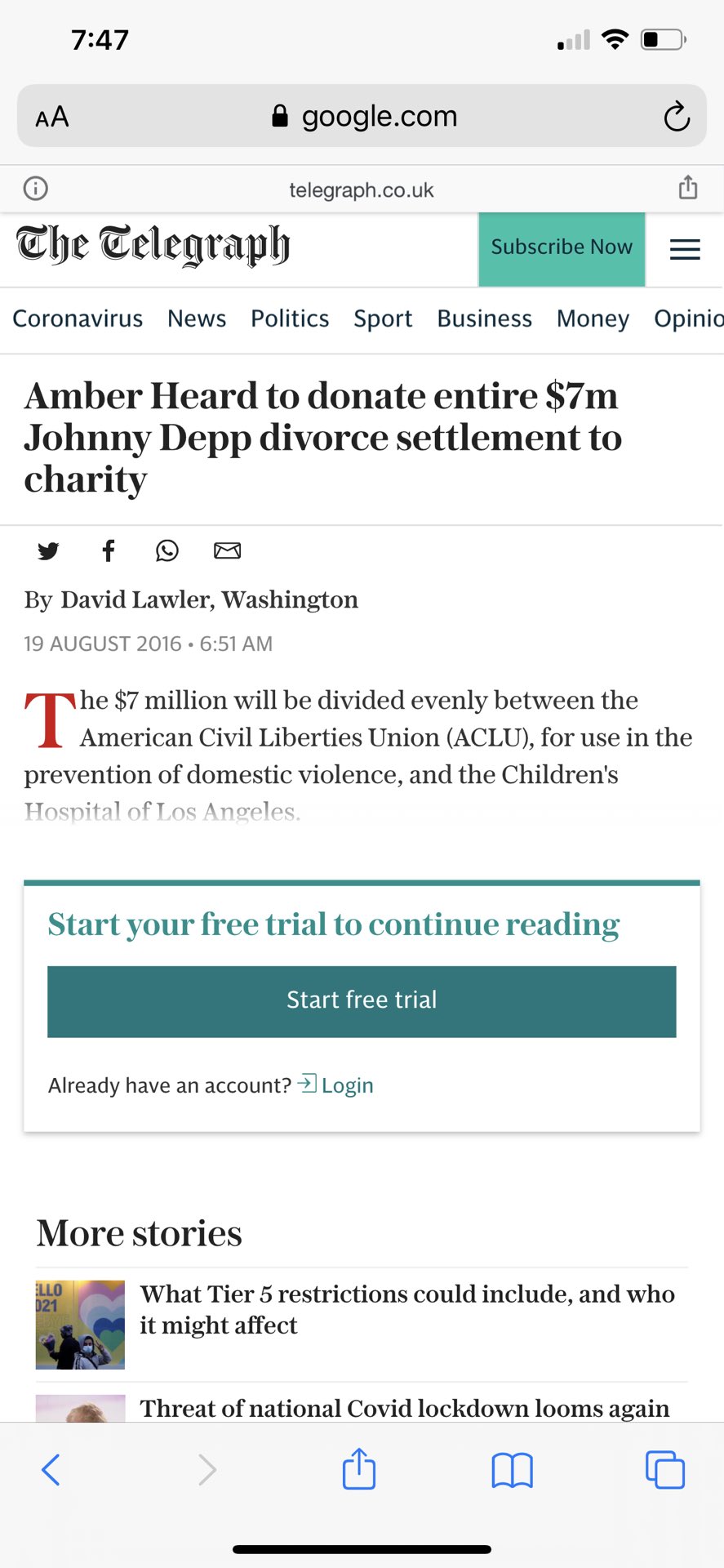Open the Money section
Viewport: 724px width, 1568px height.
click(593, 318)
